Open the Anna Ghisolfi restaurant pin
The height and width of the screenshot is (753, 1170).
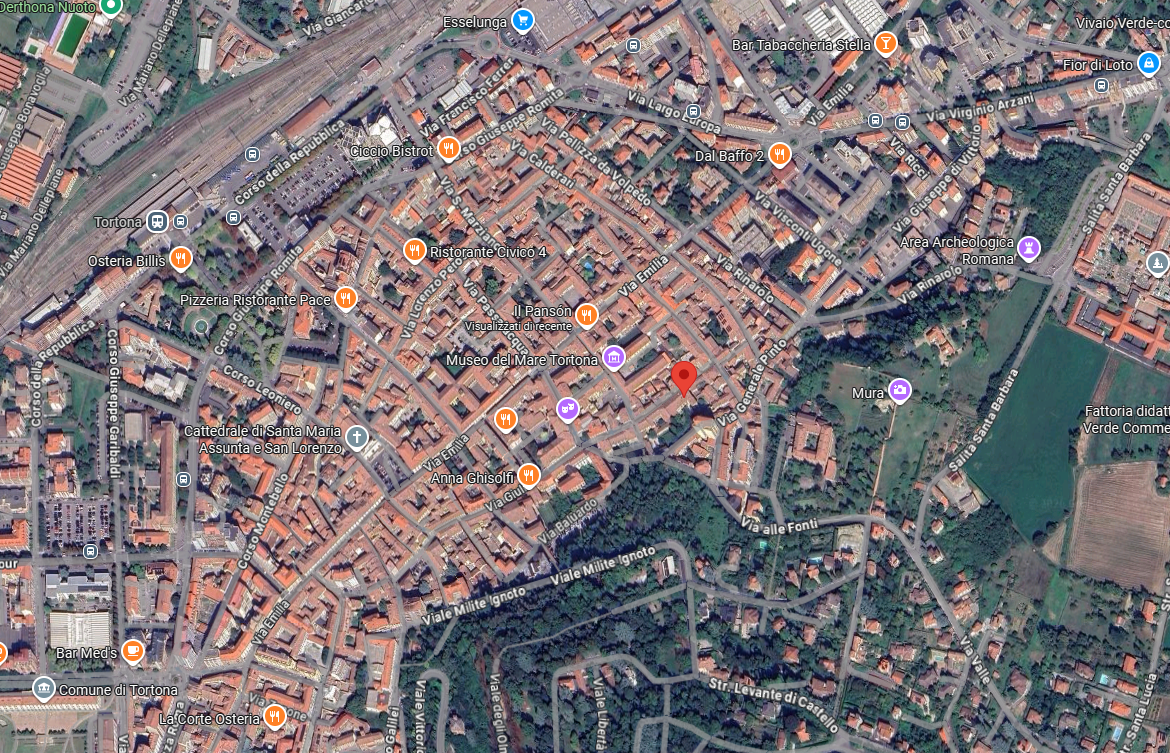coord(528,477)
